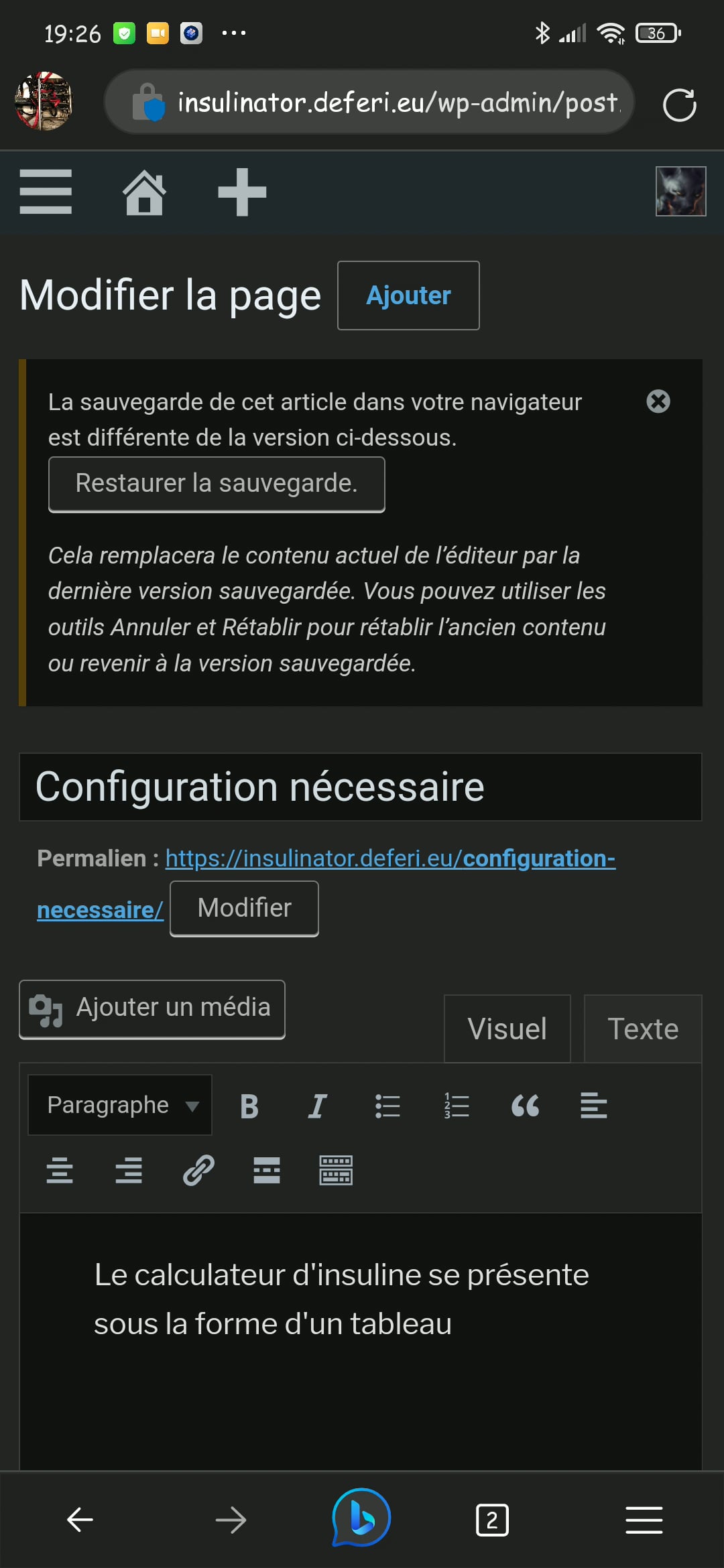
Task: Tap the Ajouter button beside Modifier la page
Action: tap(408, 296)
